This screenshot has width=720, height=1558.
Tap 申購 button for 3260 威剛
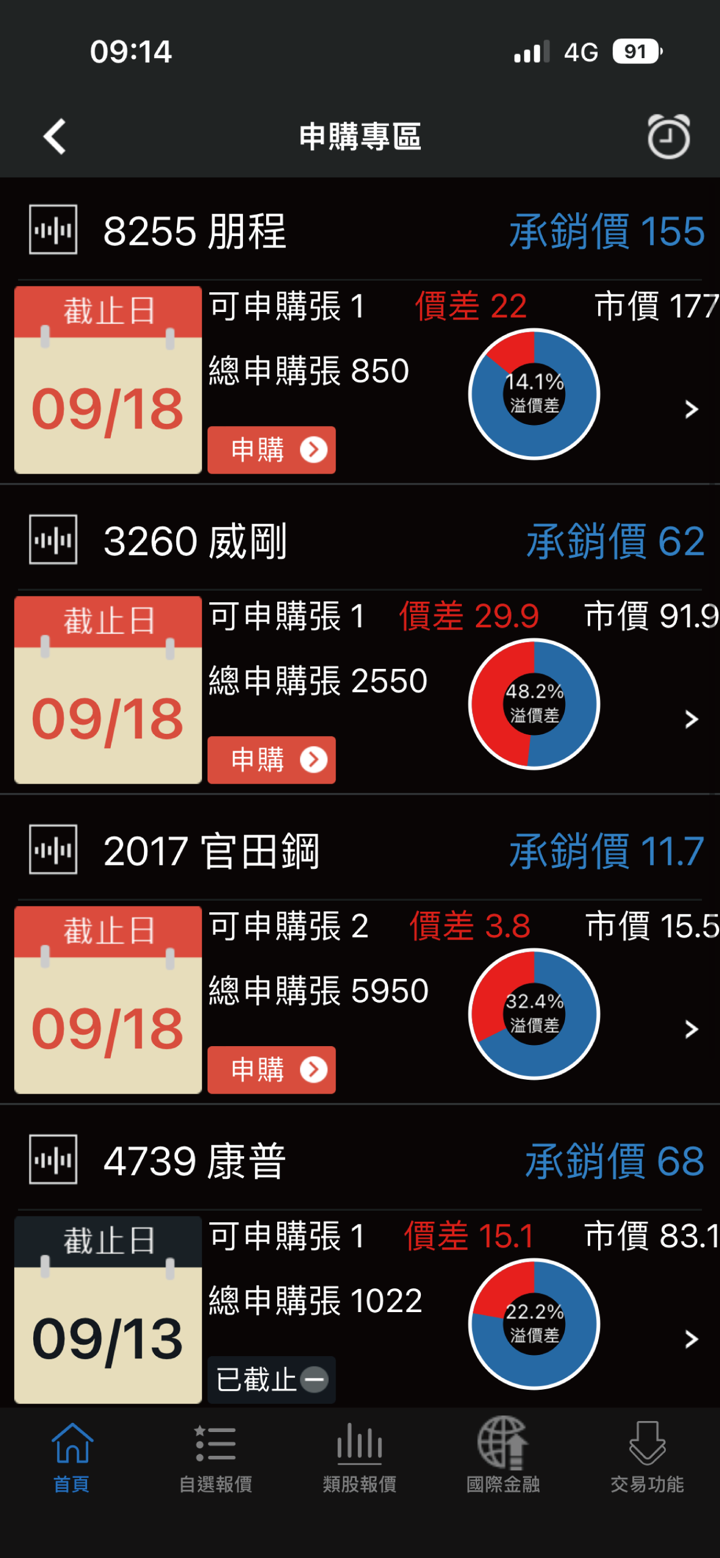272,760
